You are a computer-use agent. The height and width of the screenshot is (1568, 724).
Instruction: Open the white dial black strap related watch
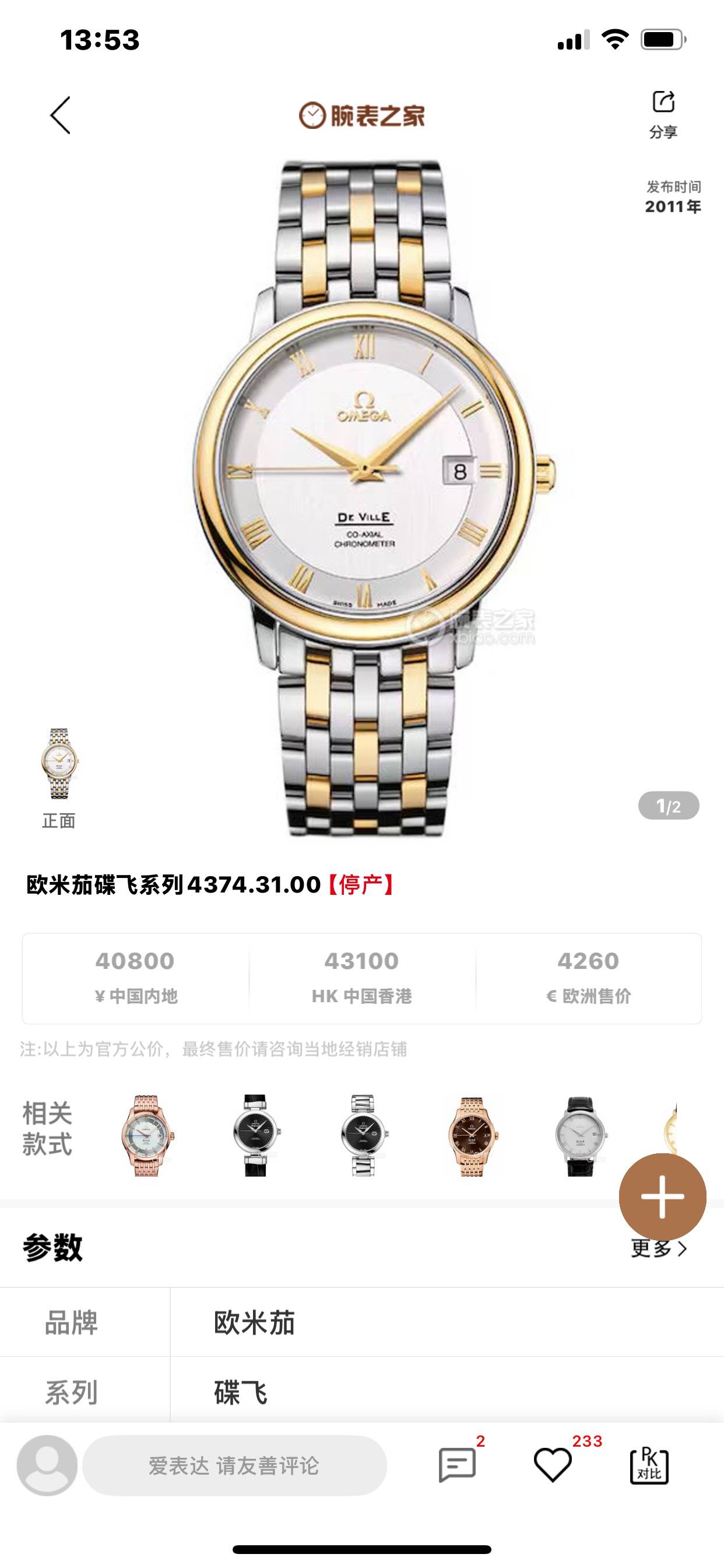[580, 1135]
